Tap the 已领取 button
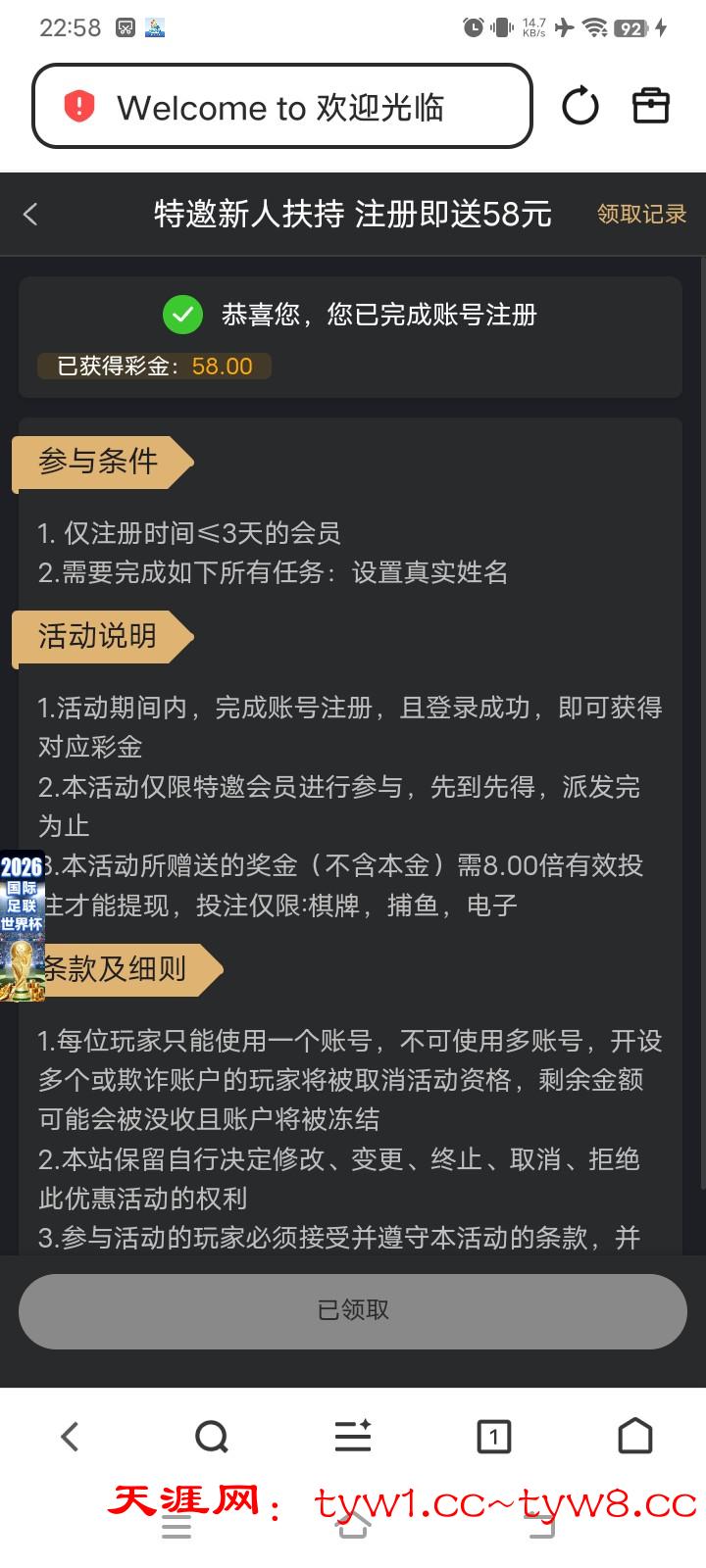706x1568 pixels. [353, 1310]
